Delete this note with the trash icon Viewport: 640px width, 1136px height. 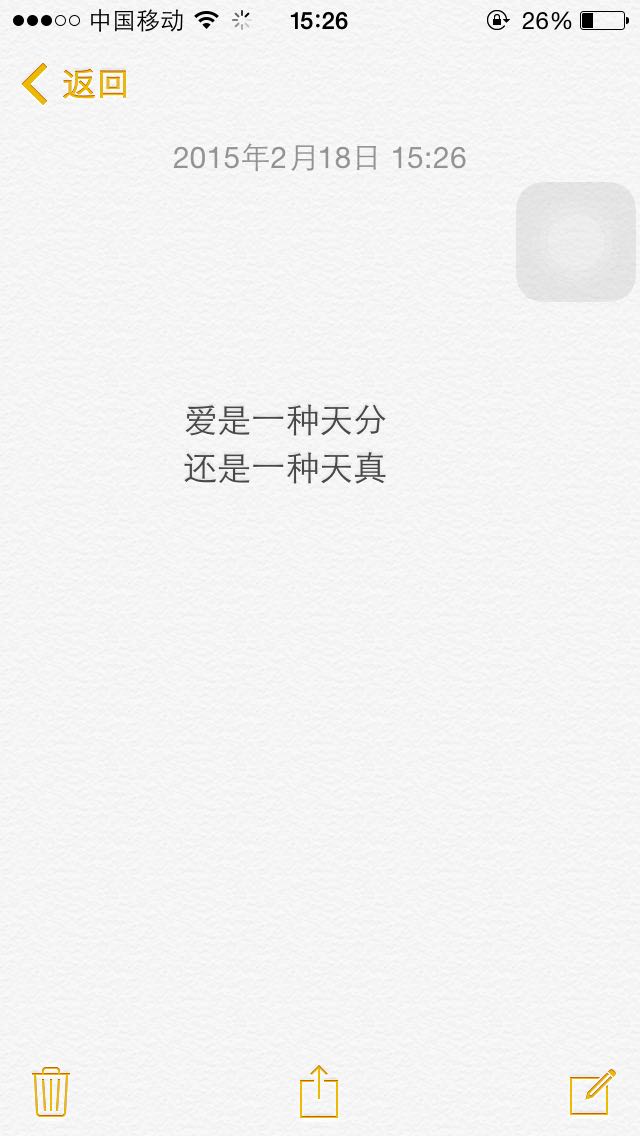[x=50, y=1091]
